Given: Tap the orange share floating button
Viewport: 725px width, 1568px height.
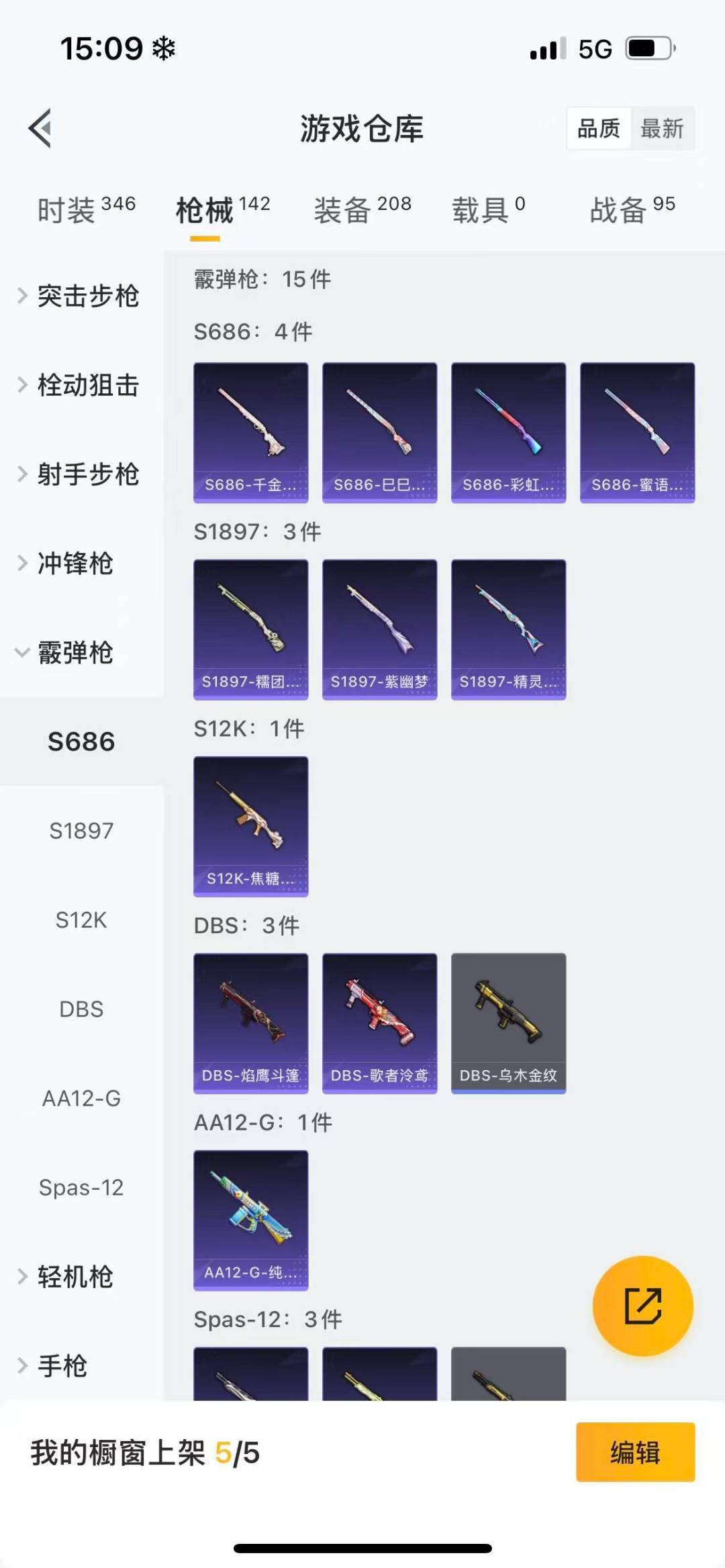Looking at the screenshot, I should coord(642,1306).
